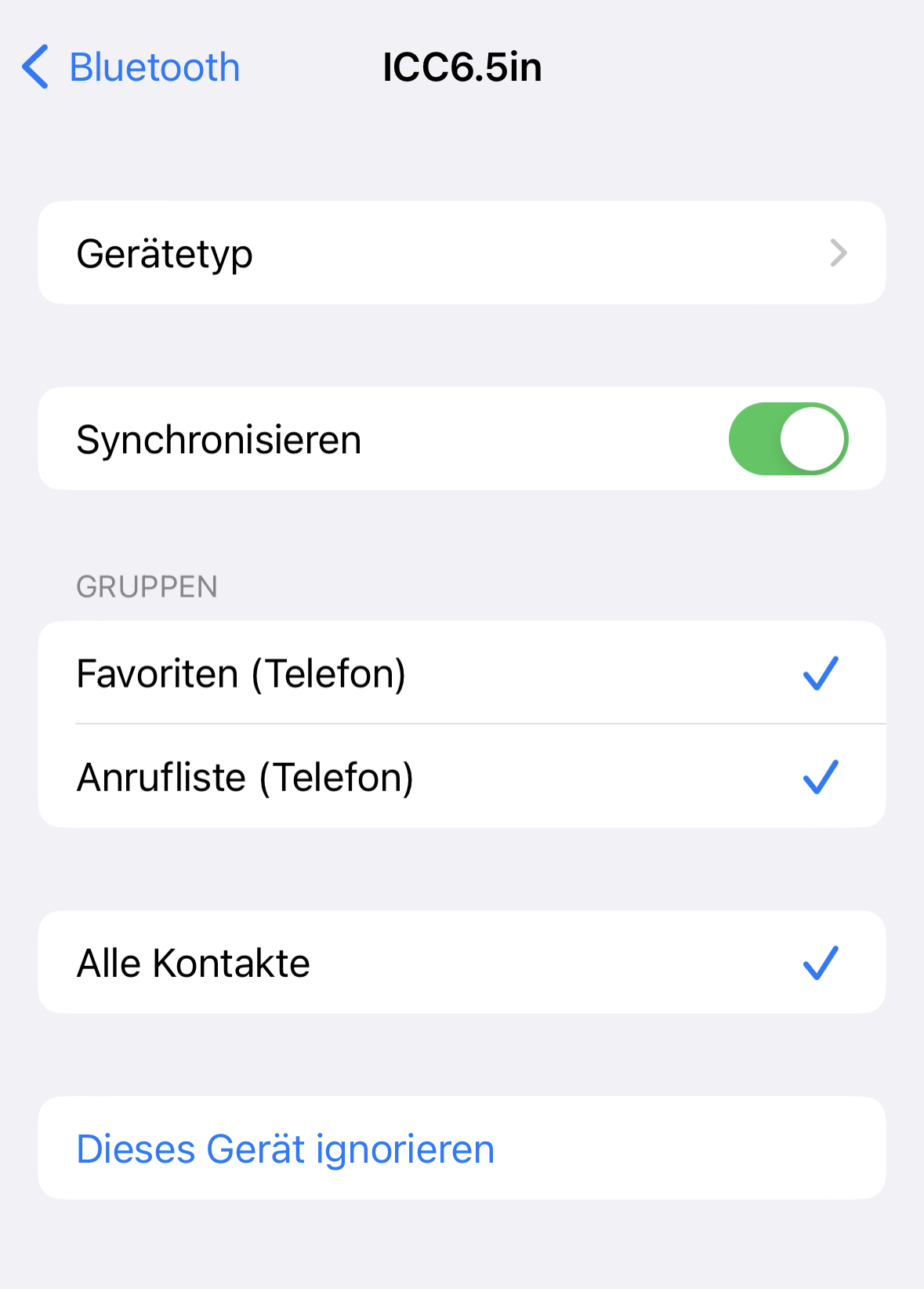The width and height of the screenshot is (924, 1289).
Task: Uncheck Anrufliste (Telefon) group
Action: [461, 777]
